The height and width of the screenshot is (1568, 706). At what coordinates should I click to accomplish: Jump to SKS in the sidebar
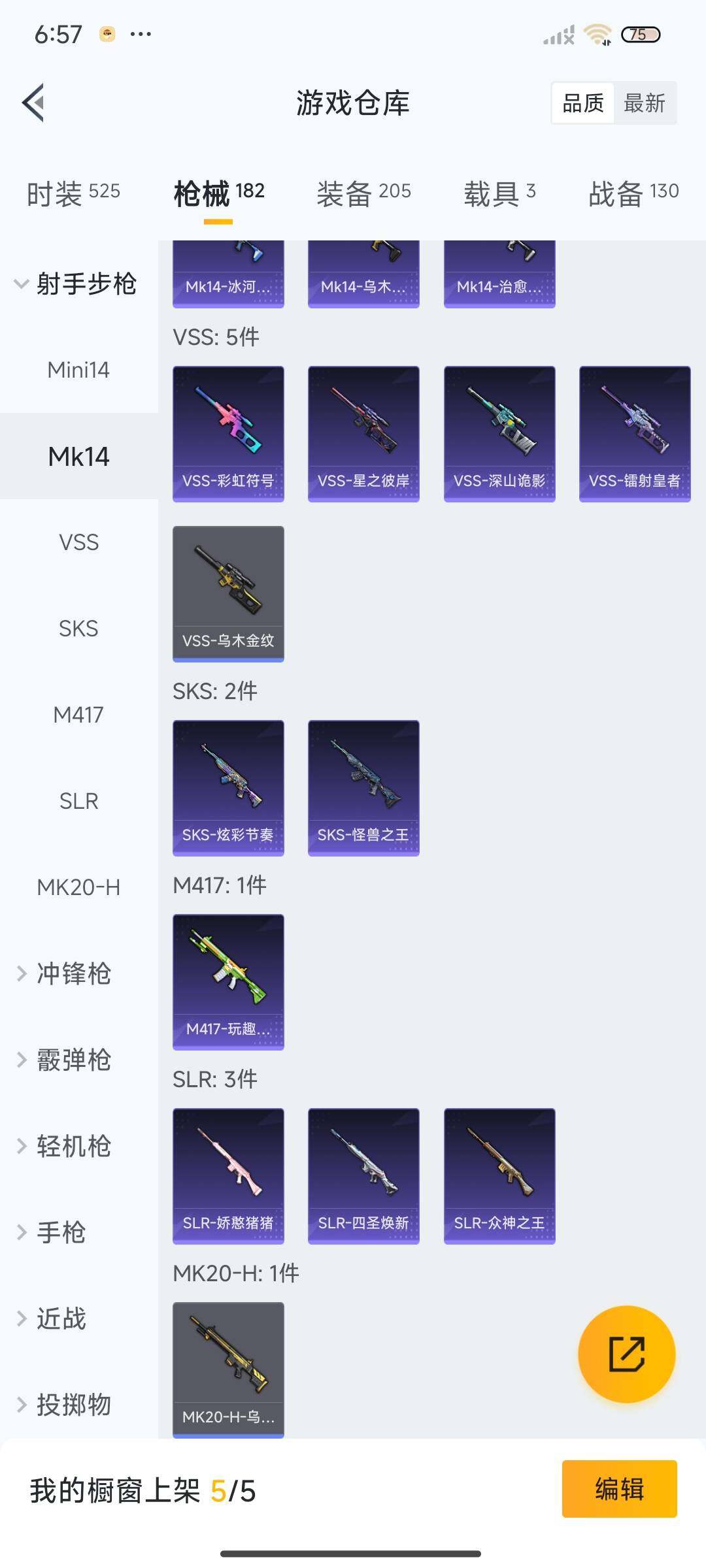(x=78, y=629)
